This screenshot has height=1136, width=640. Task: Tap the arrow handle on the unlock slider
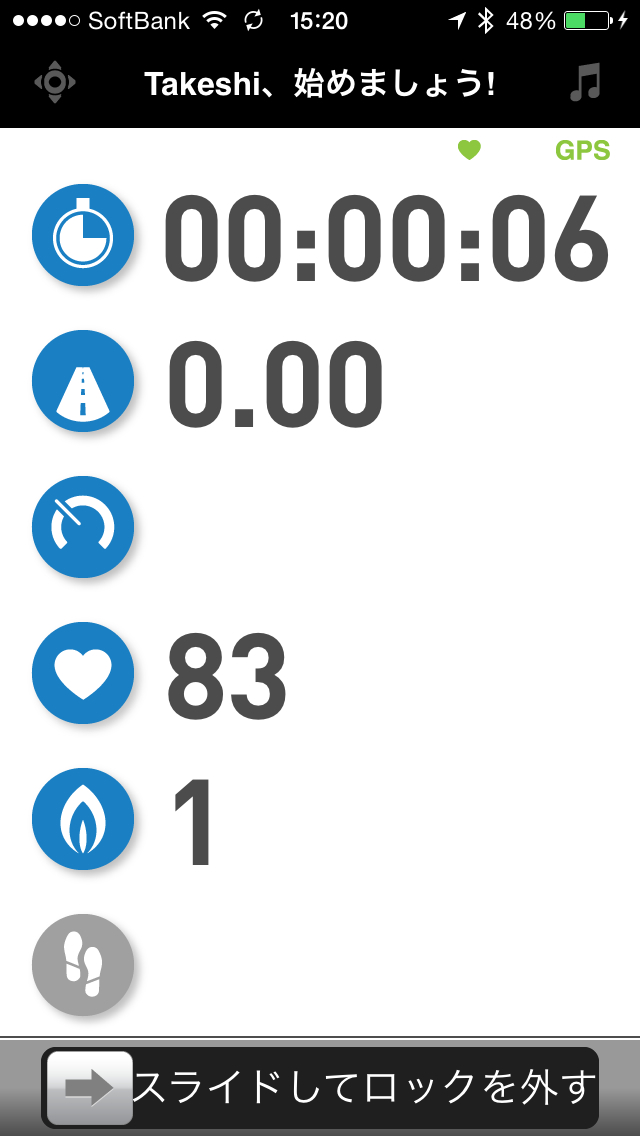tap(90, 1089)
